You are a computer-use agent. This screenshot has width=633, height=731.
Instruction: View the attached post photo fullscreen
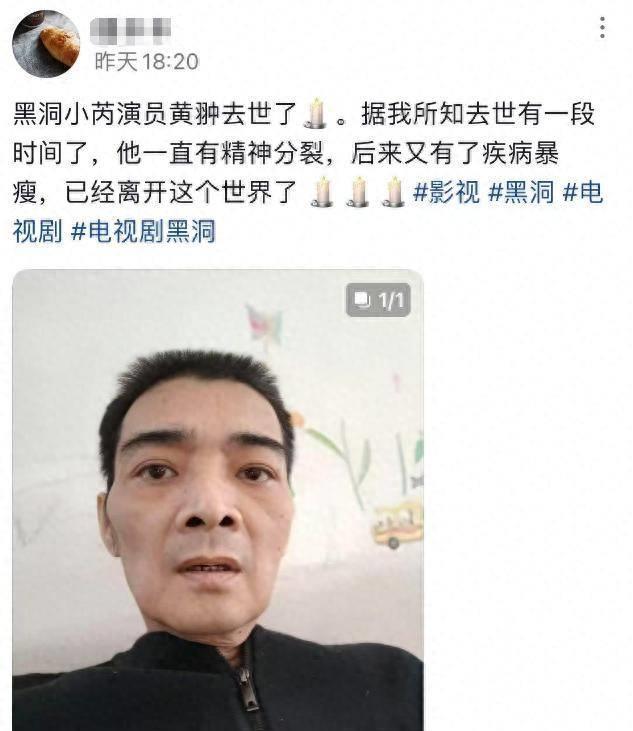pyautogui.click(x=218, y=500)
